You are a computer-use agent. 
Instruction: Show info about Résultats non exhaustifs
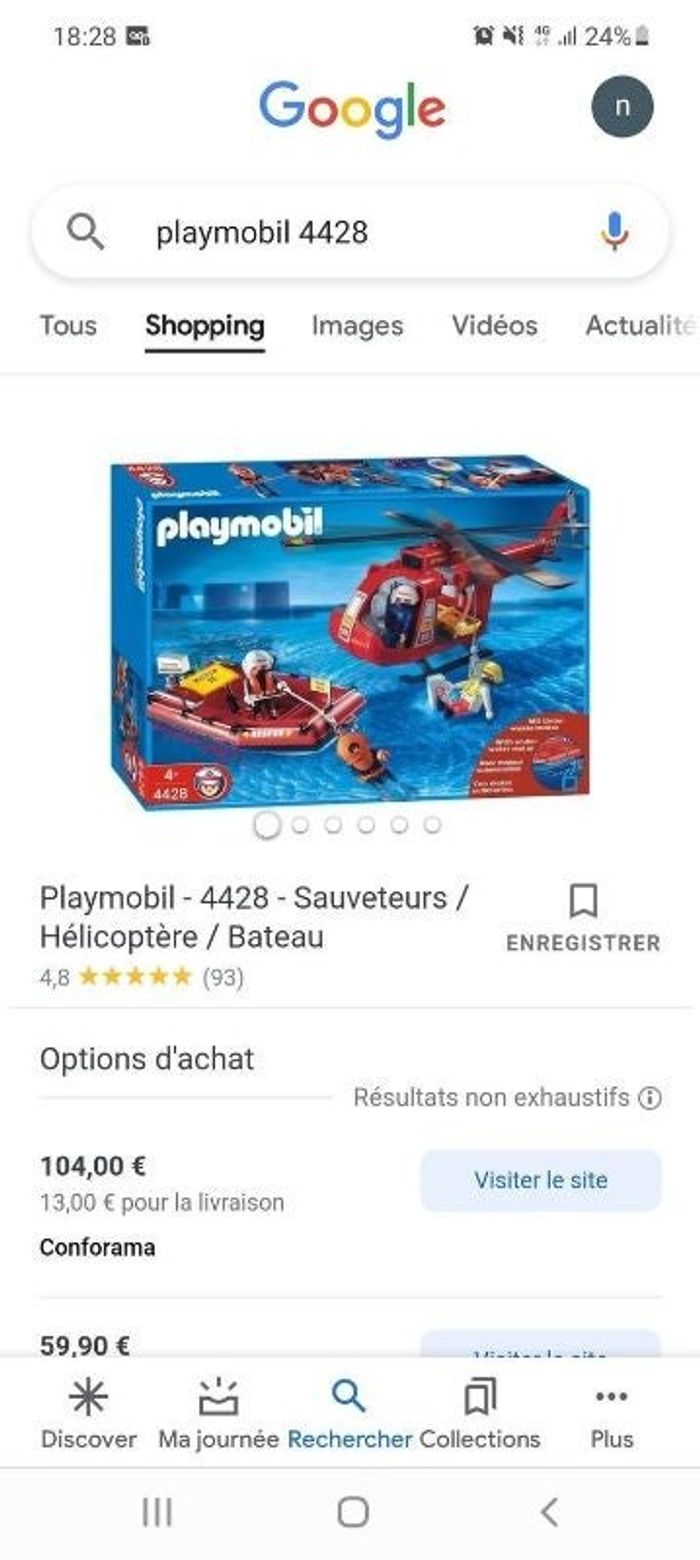click(x=650, y=1098)
